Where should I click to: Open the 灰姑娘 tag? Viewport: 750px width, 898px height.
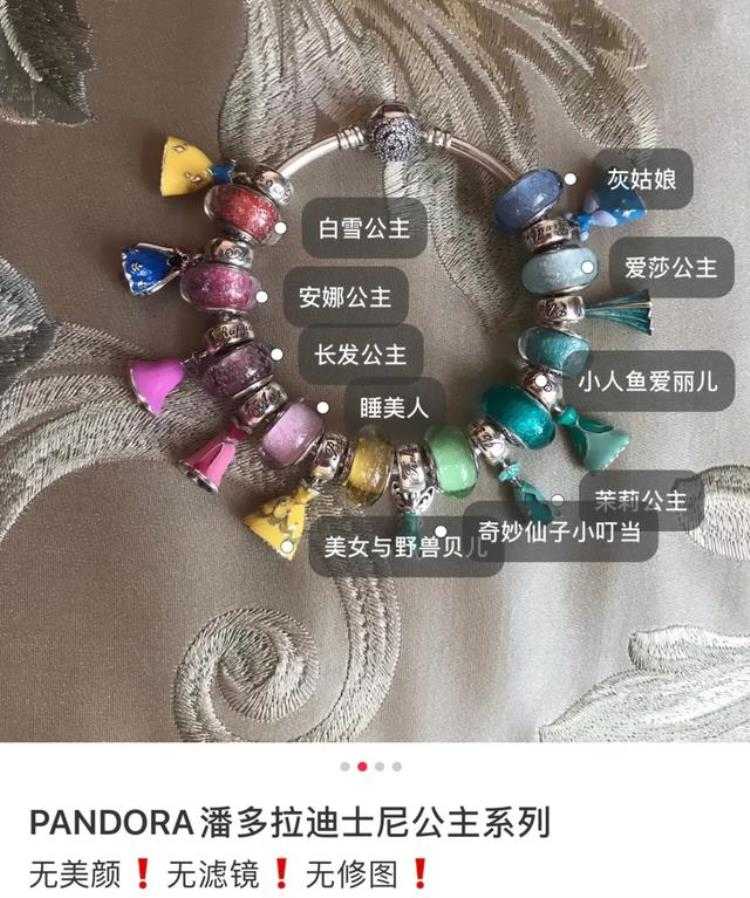click(x=641, y=179)
